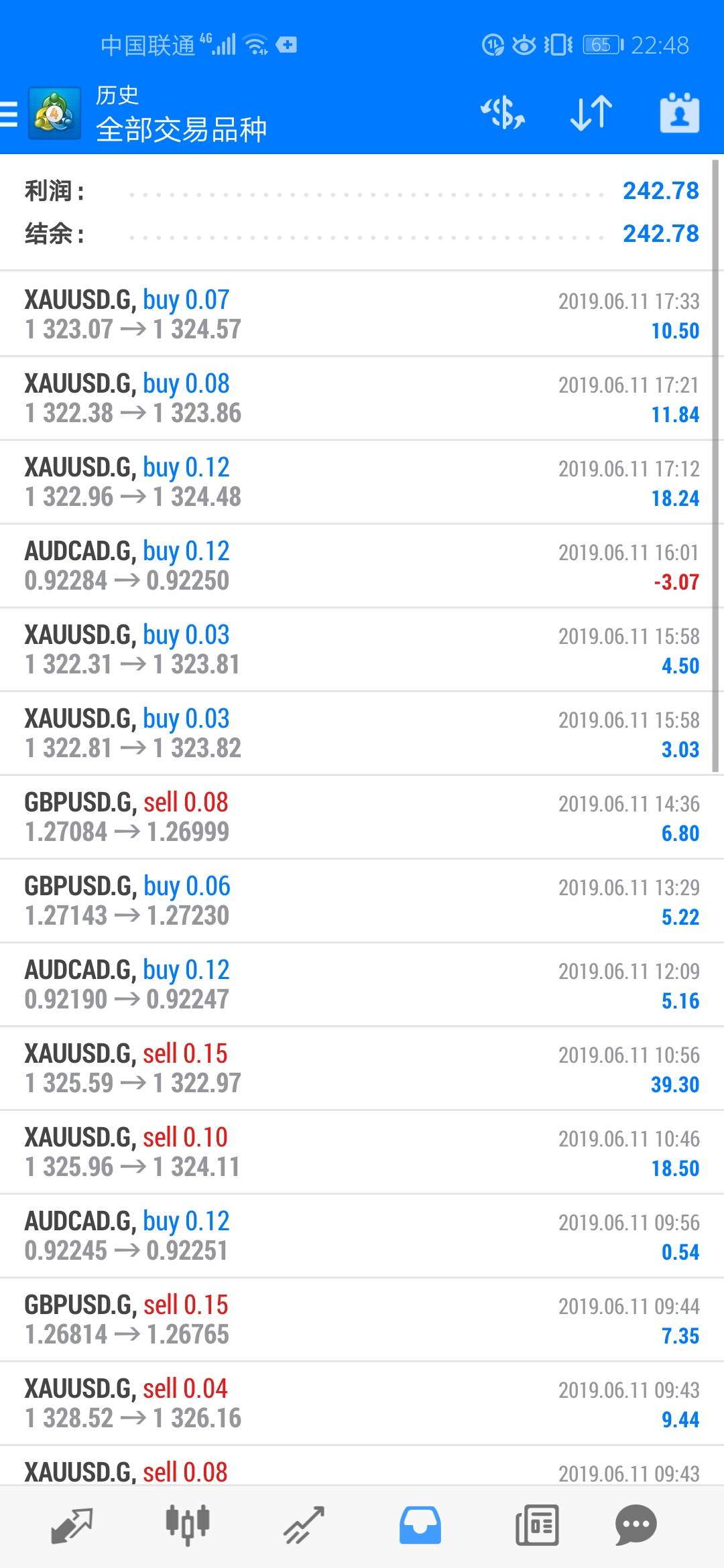
Task: Open the Chat messages tab
Action: point(636,1526)
